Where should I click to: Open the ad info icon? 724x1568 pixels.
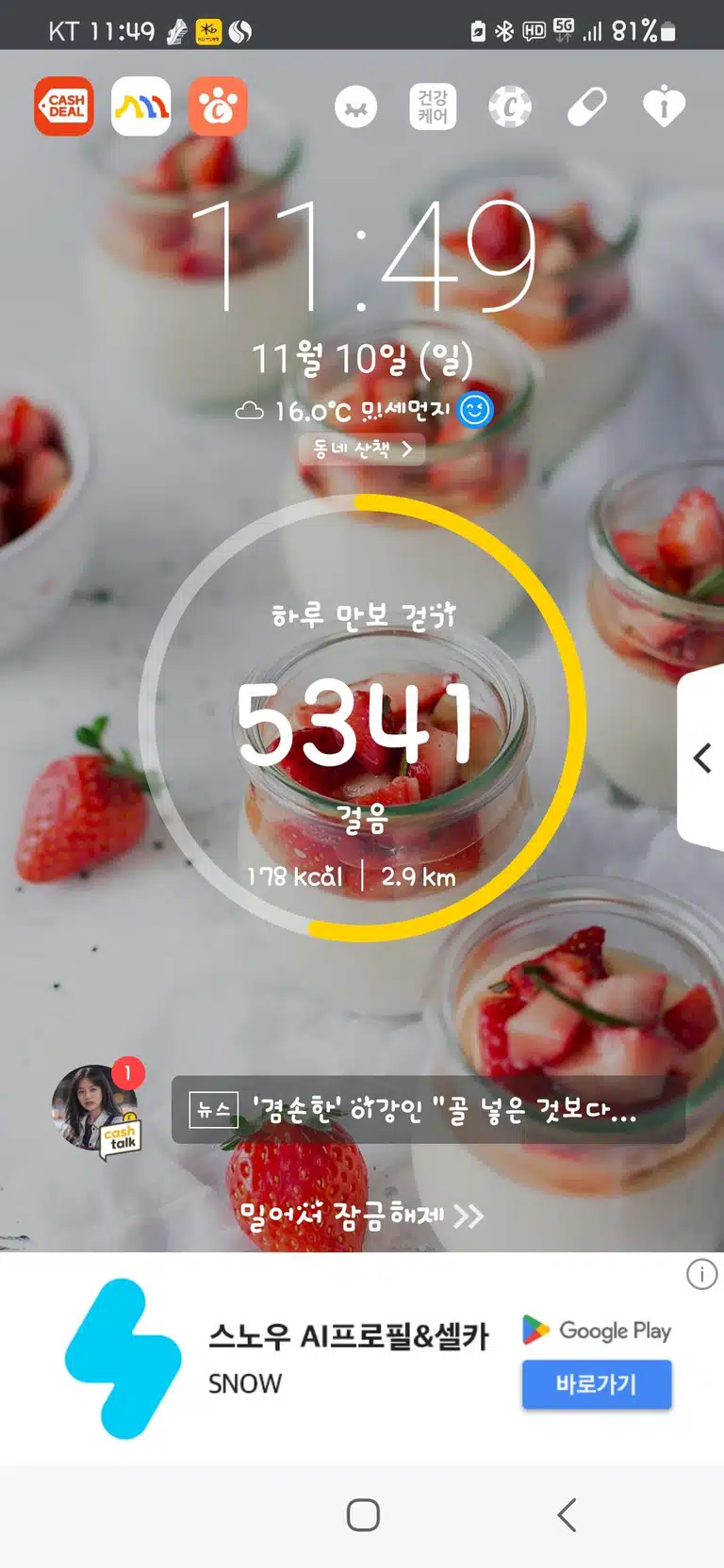701,1275
